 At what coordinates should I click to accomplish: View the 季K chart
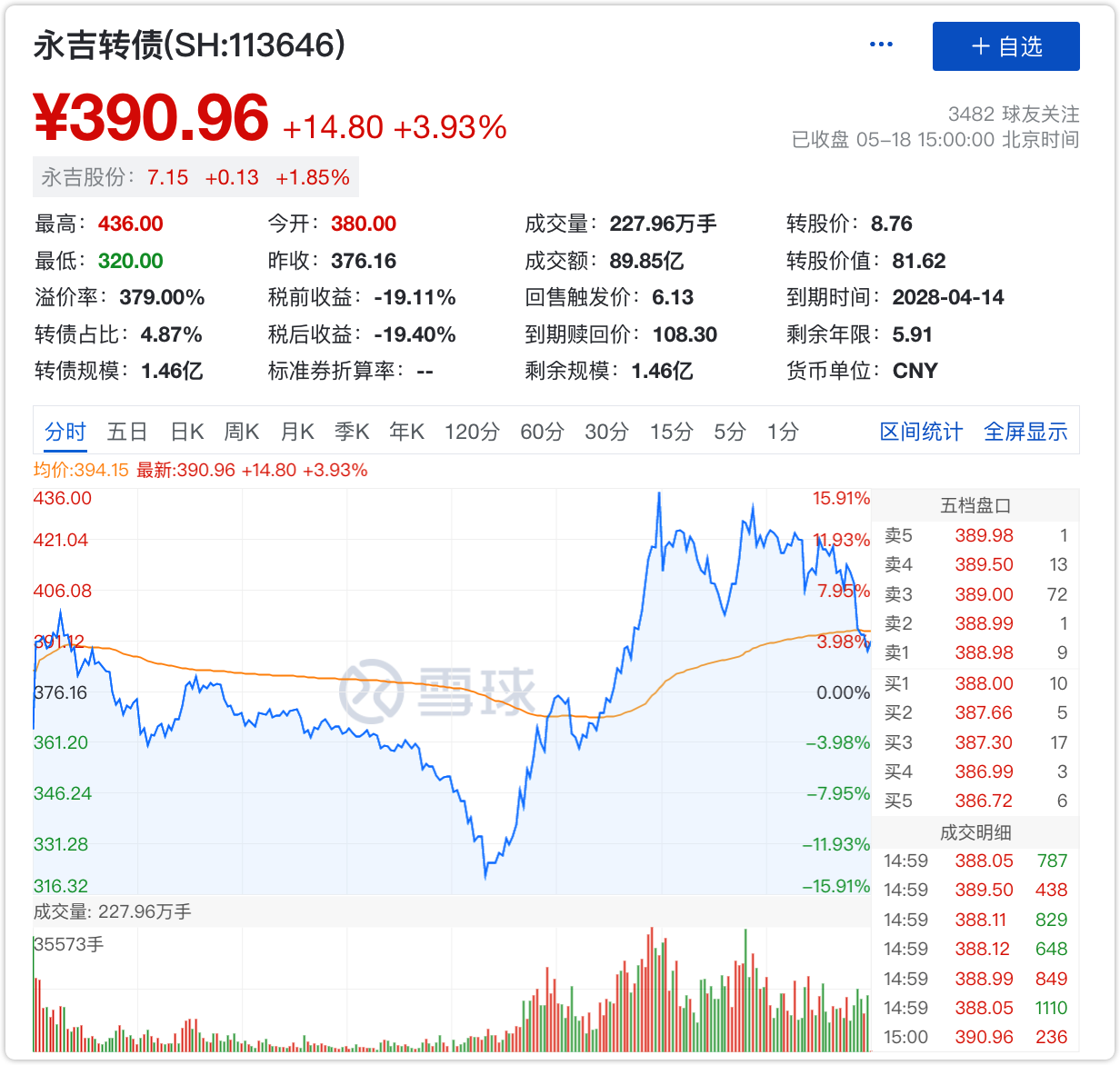pyautogui.click(x=352, y=432)
